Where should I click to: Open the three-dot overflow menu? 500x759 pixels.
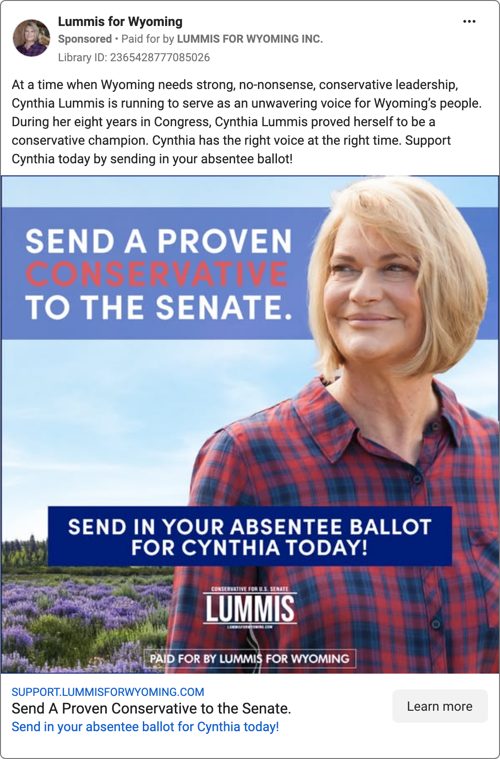(469, 22)
